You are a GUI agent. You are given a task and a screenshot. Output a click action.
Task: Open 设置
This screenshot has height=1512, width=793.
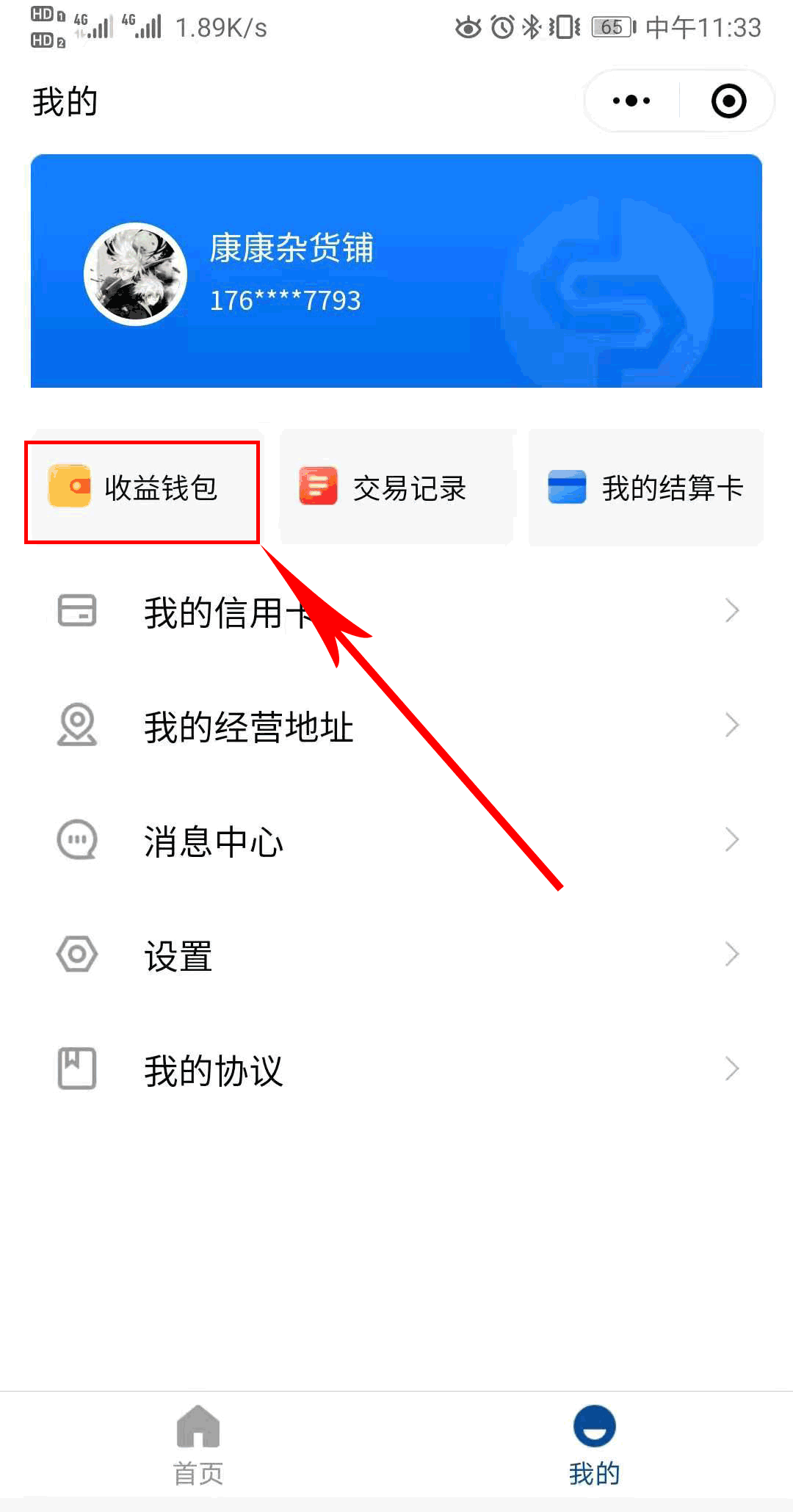396,955
